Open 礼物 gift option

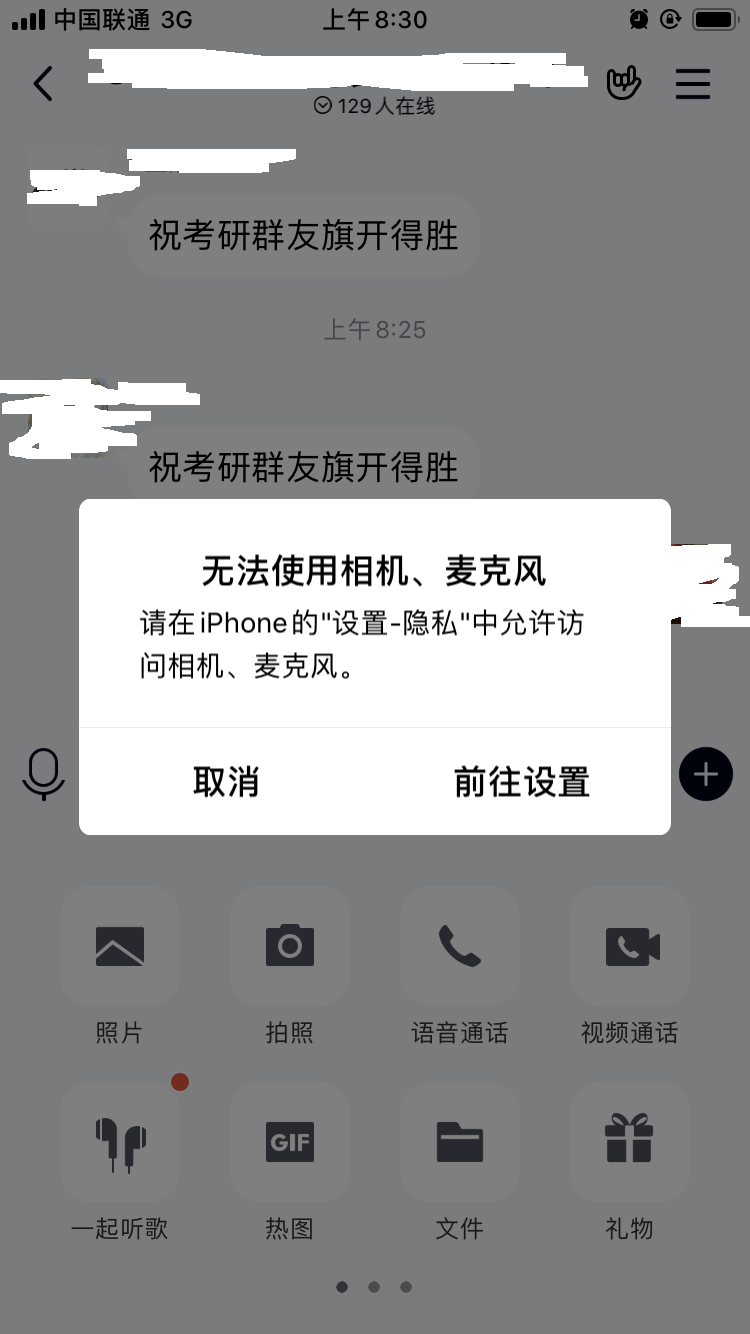click(630, 1142)
